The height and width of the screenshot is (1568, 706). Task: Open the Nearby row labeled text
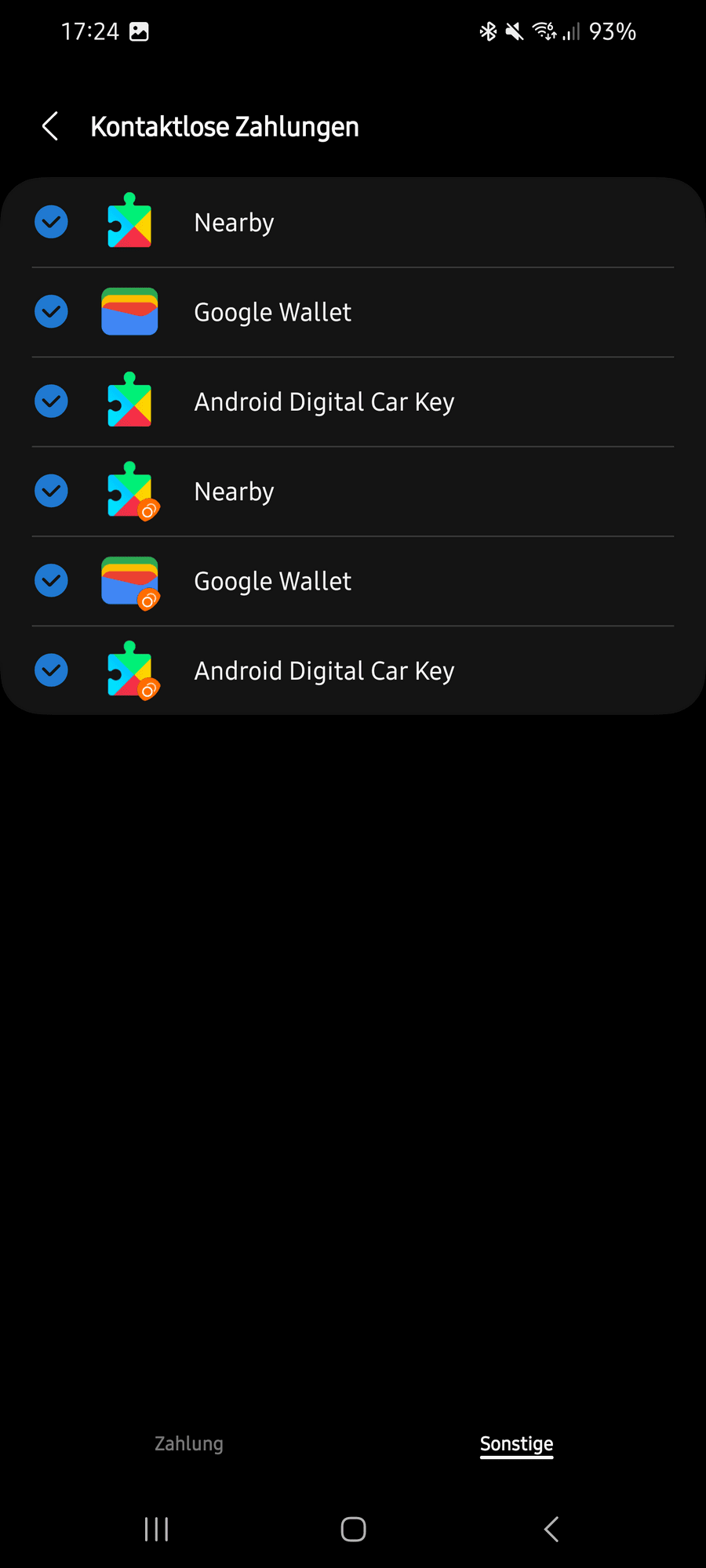(x=233, y=222)
